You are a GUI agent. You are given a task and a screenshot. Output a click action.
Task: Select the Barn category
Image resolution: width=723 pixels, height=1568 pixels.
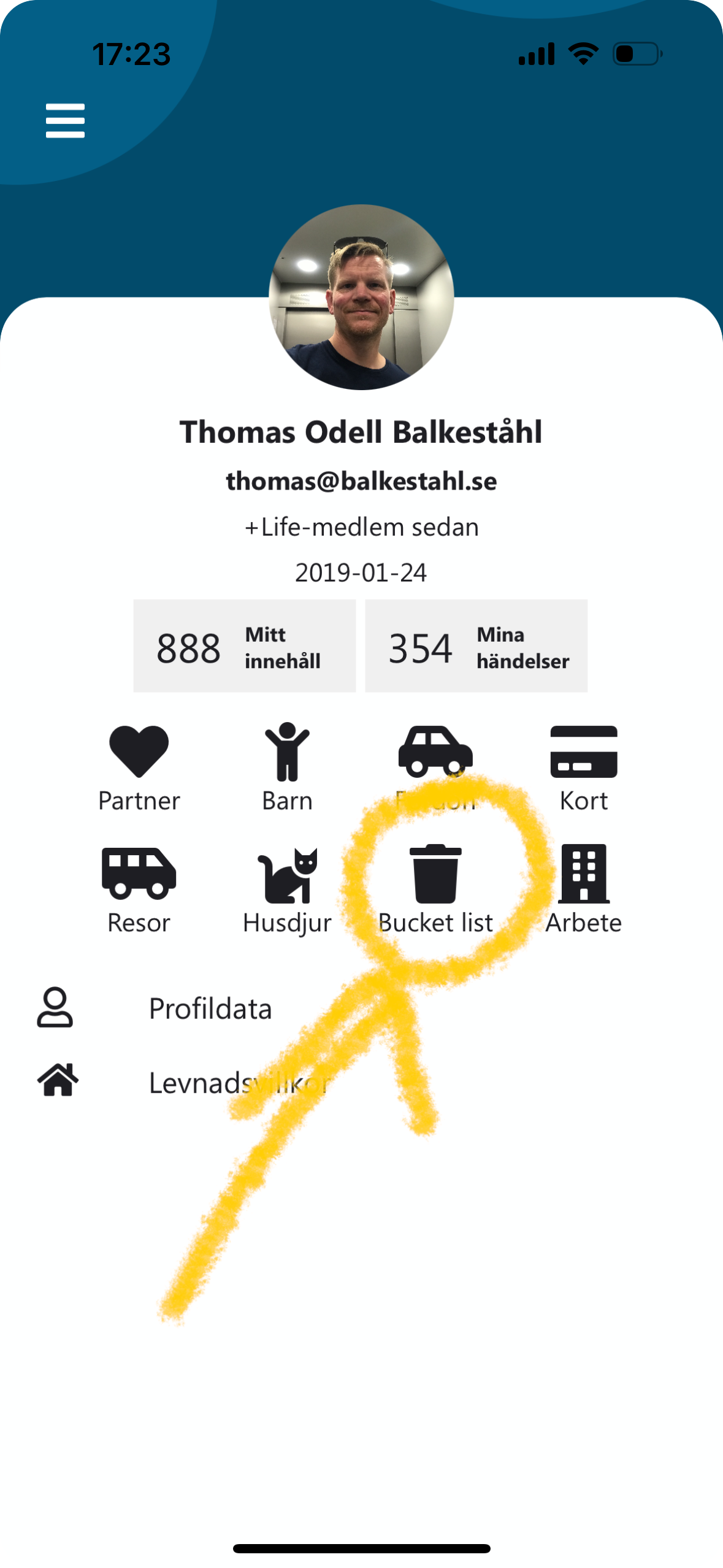click(287, 768)
